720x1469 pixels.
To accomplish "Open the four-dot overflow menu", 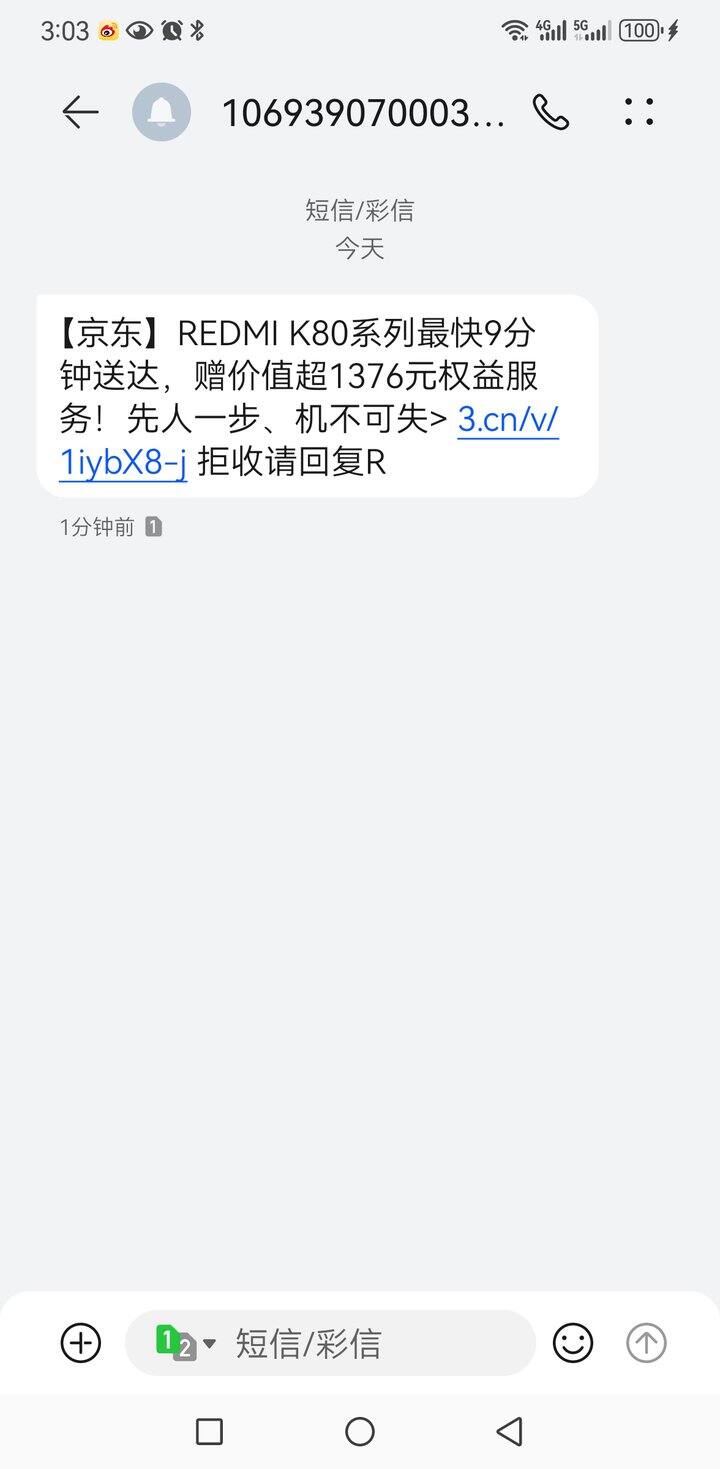I will [x=638, y=112].
